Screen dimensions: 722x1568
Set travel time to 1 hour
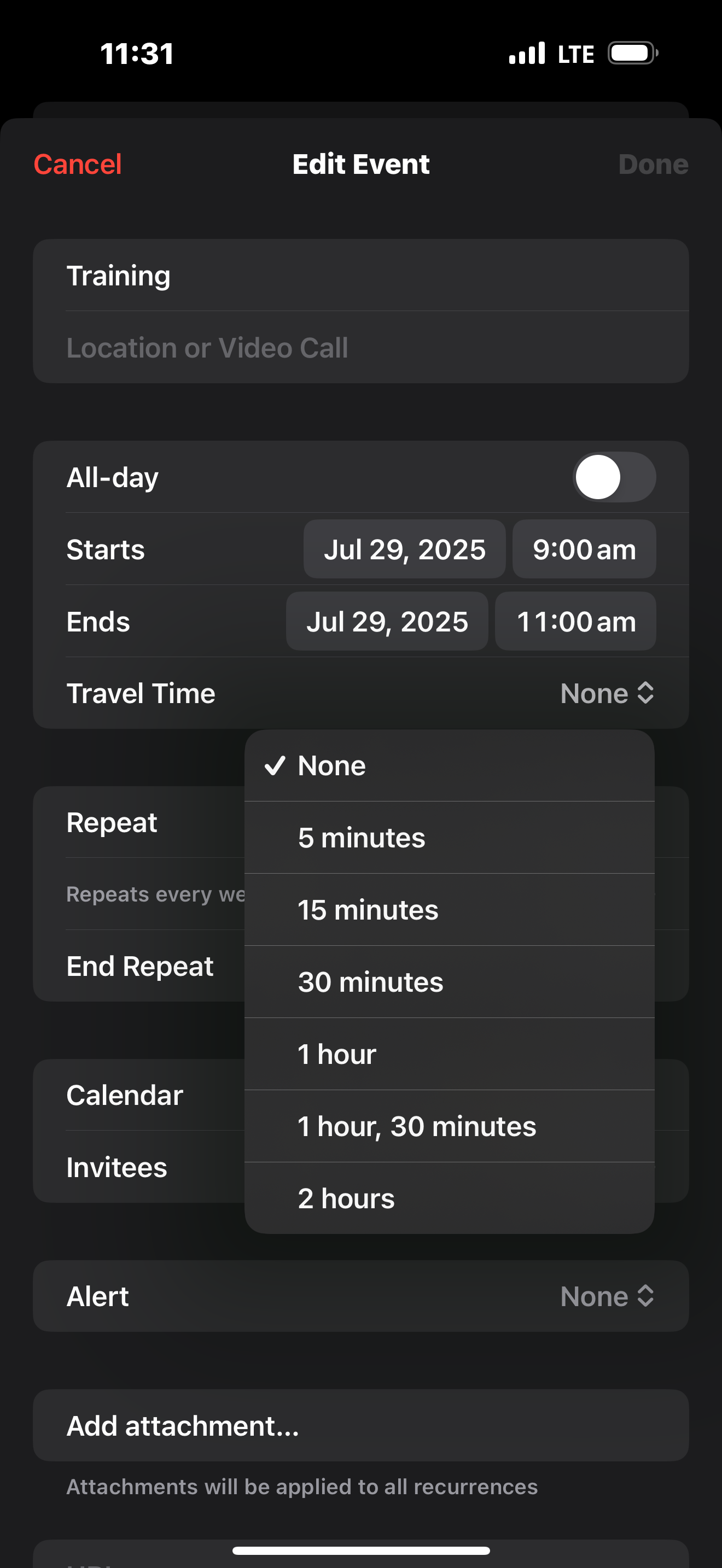coord(449,1054)
